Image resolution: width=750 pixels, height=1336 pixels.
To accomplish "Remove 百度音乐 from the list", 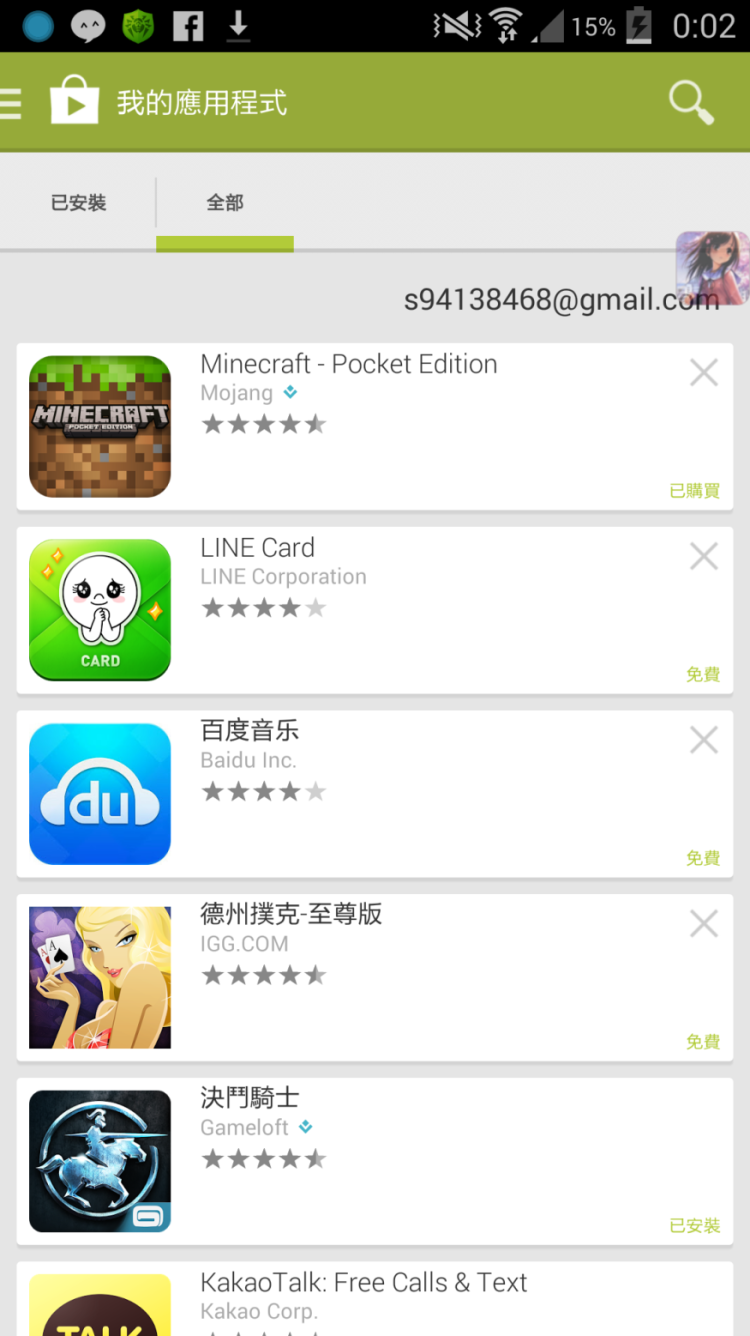I will coord(704,740).
